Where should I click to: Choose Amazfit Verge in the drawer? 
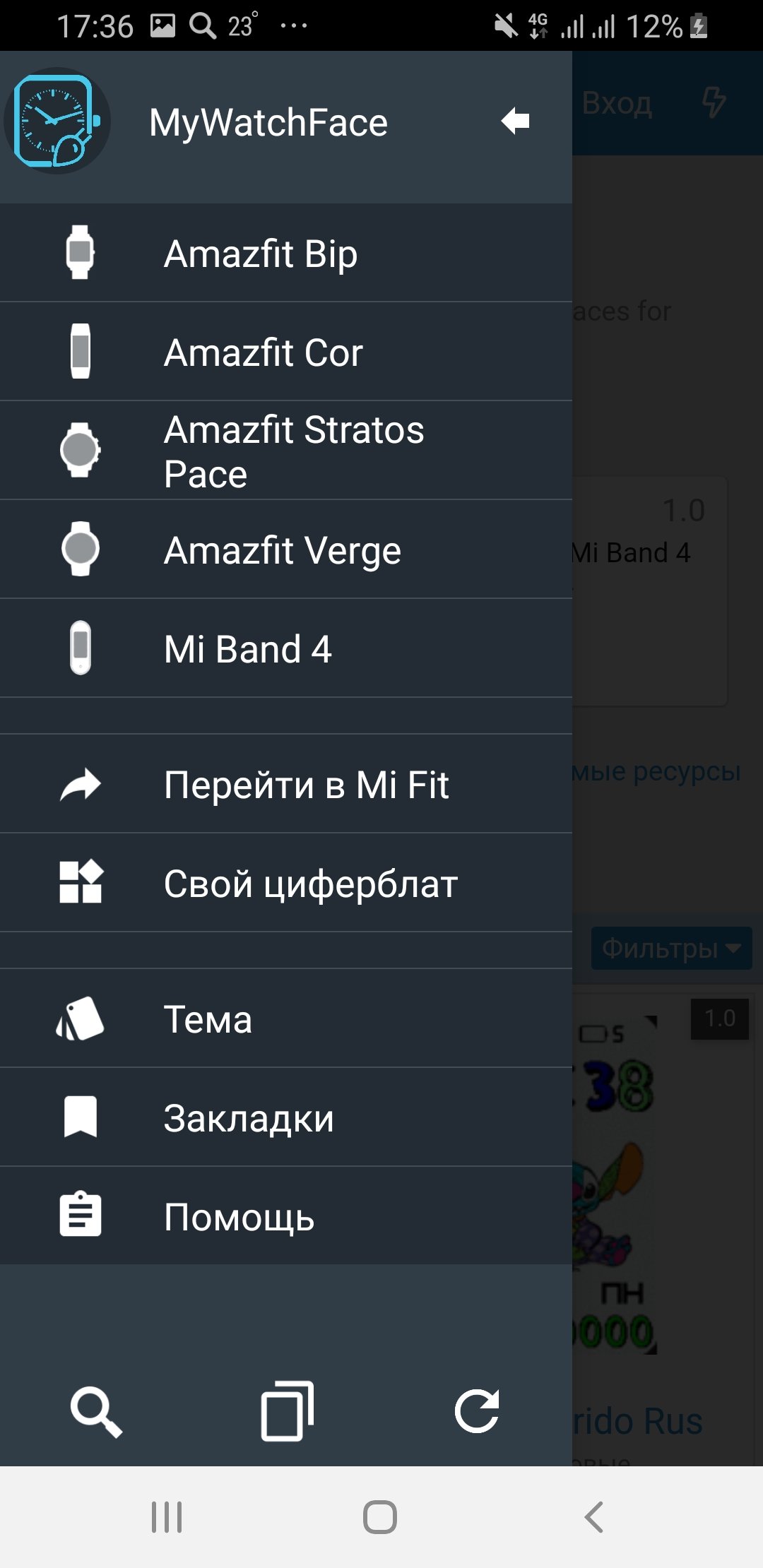pos(286,550)
